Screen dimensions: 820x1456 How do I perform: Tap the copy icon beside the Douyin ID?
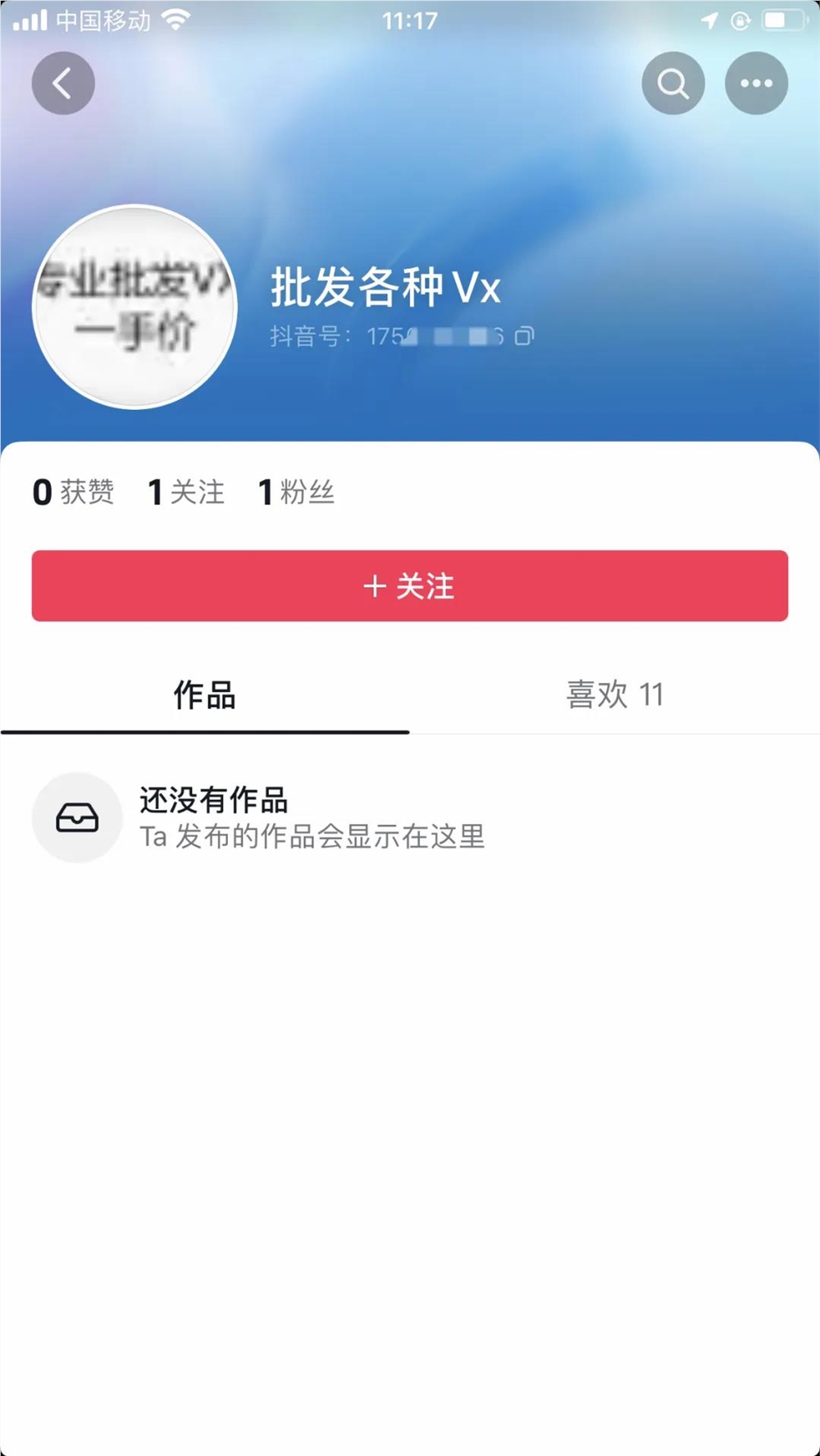tap(526, 337)
